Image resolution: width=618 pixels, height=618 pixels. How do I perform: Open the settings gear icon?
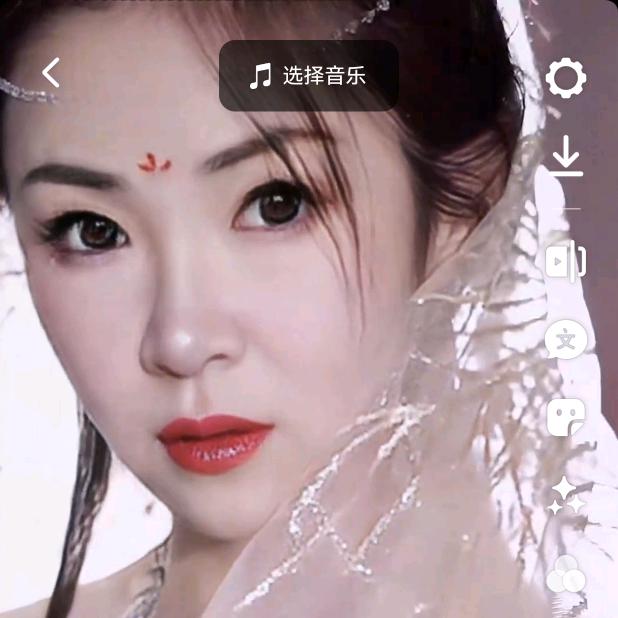tap(566, 78)
